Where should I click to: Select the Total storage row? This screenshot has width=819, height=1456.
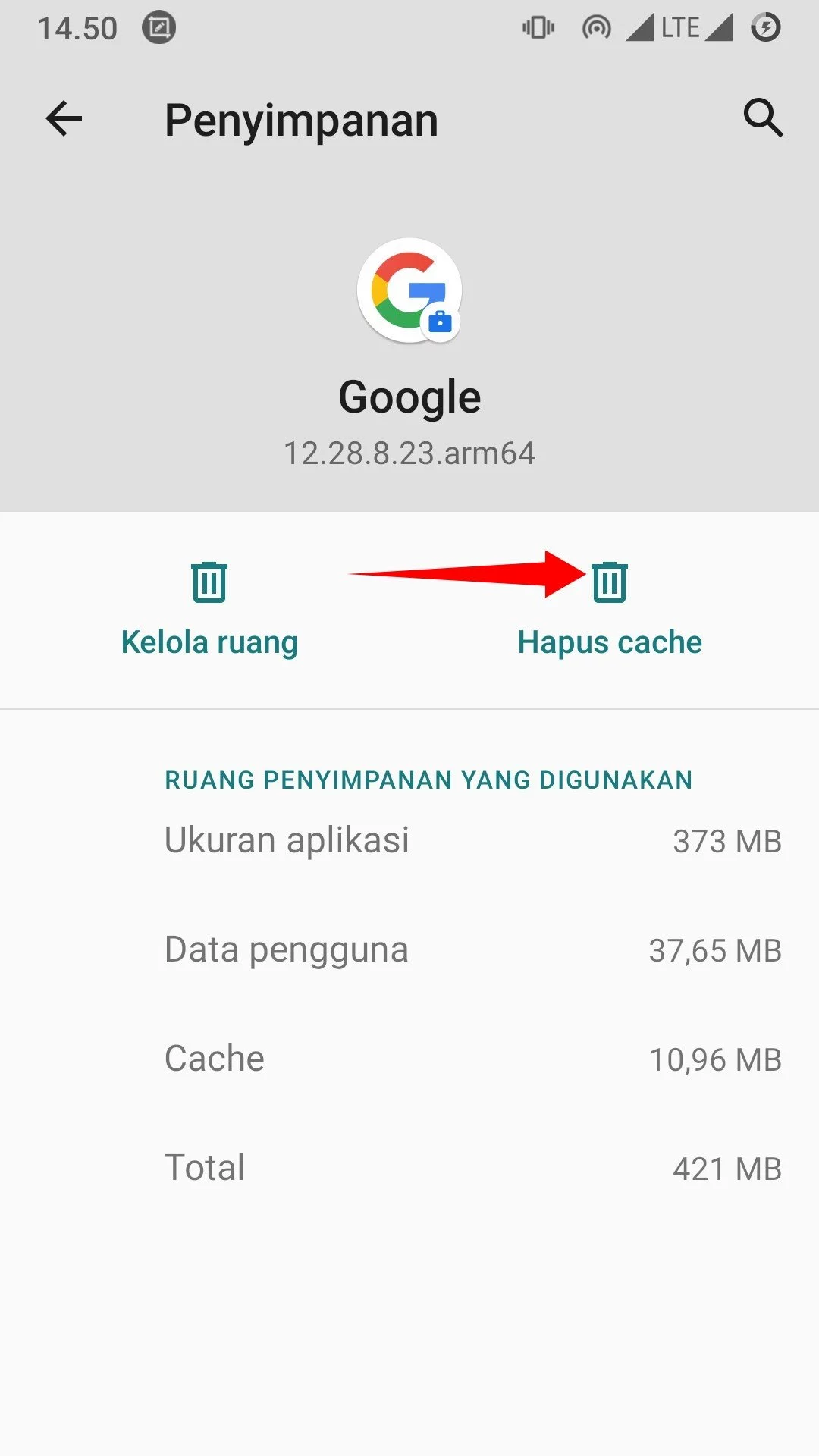(409, 1167)
